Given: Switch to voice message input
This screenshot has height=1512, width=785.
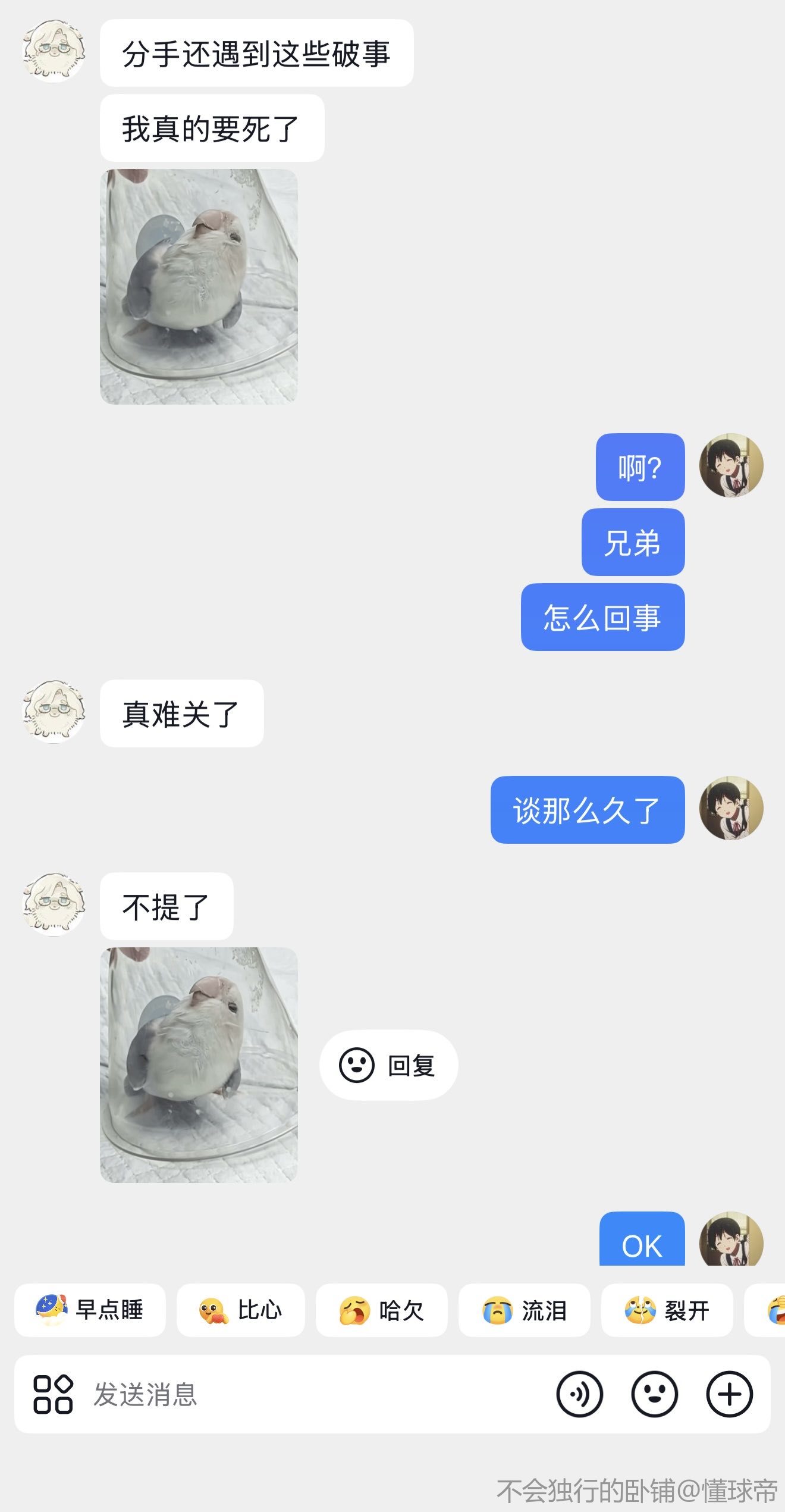Looking at the screenshot, I should tap(579, 1394).
